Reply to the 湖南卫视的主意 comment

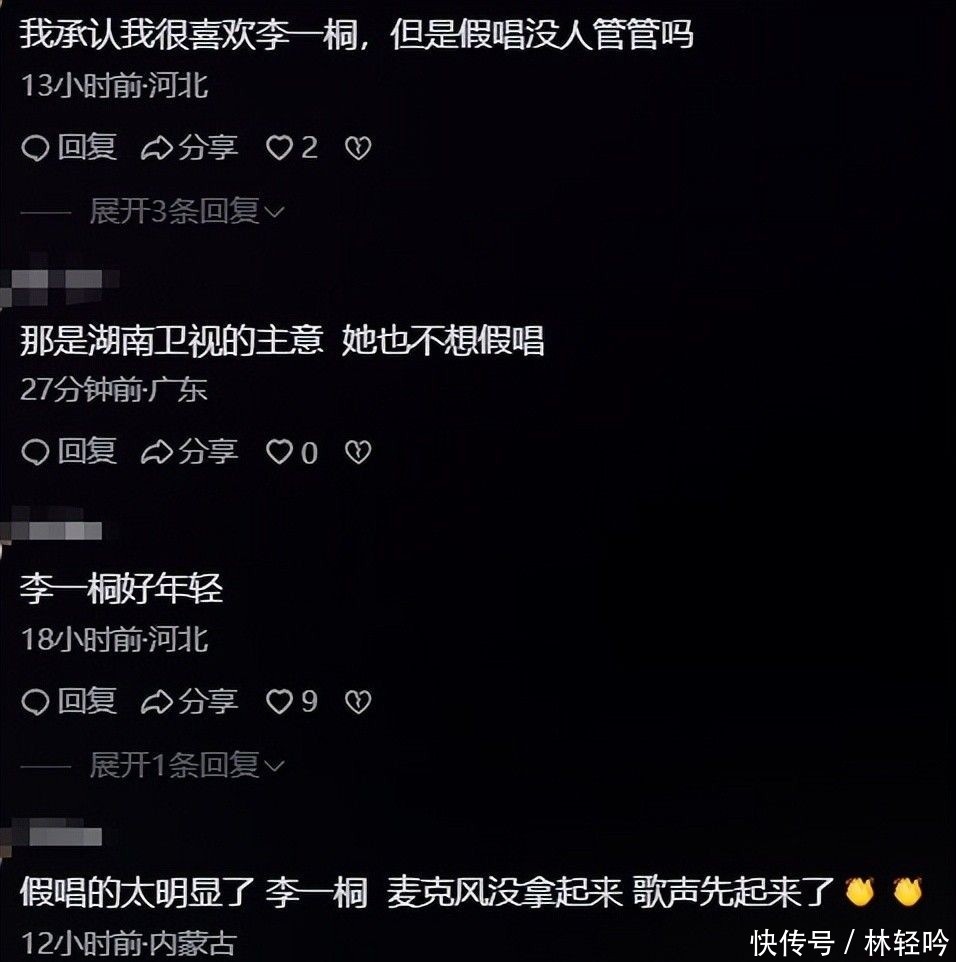pos(69,452)
